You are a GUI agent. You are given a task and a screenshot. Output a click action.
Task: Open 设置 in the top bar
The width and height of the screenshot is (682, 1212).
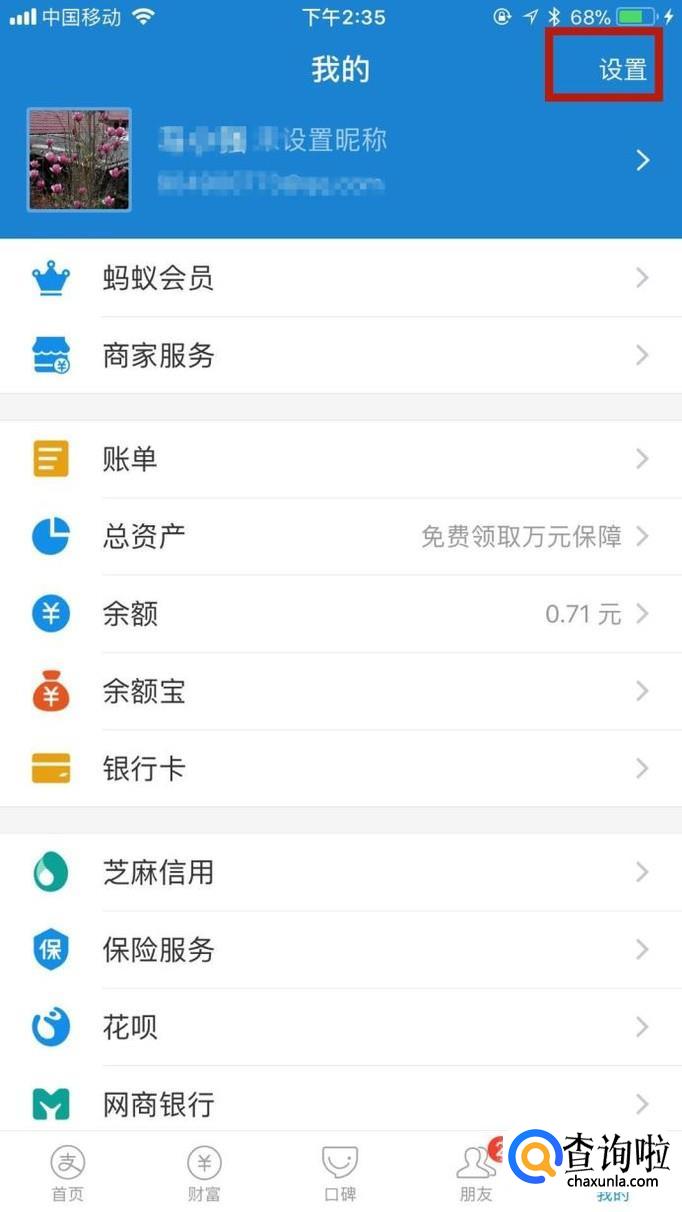622,69
